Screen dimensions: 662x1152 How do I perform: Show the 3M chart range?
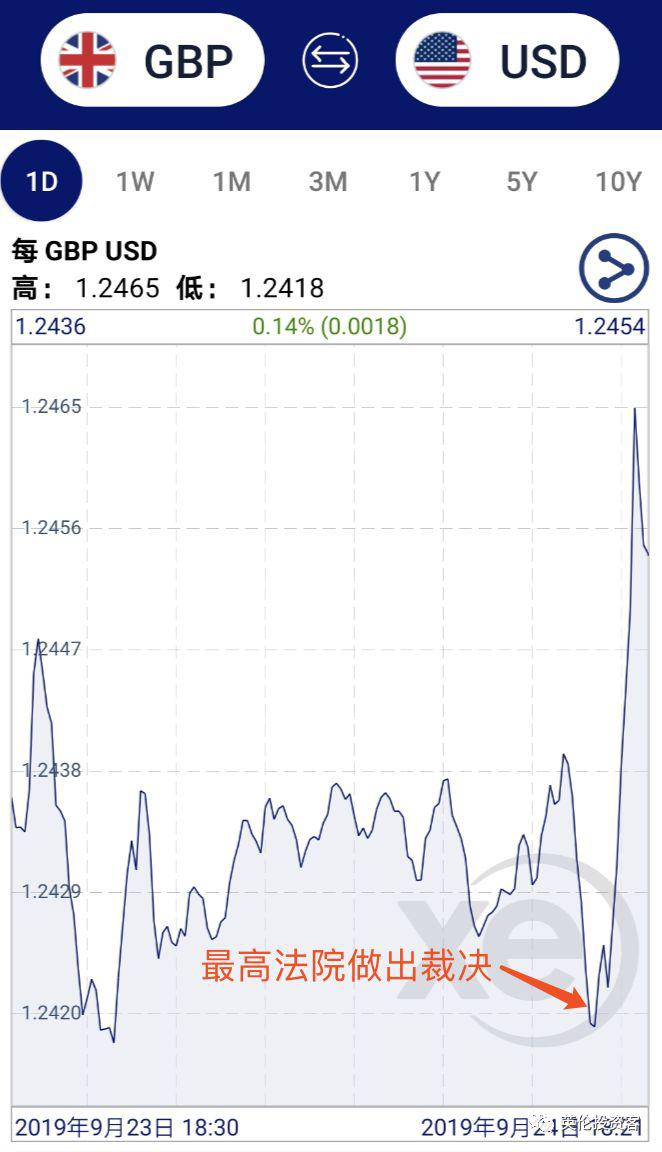click(328, 181)
